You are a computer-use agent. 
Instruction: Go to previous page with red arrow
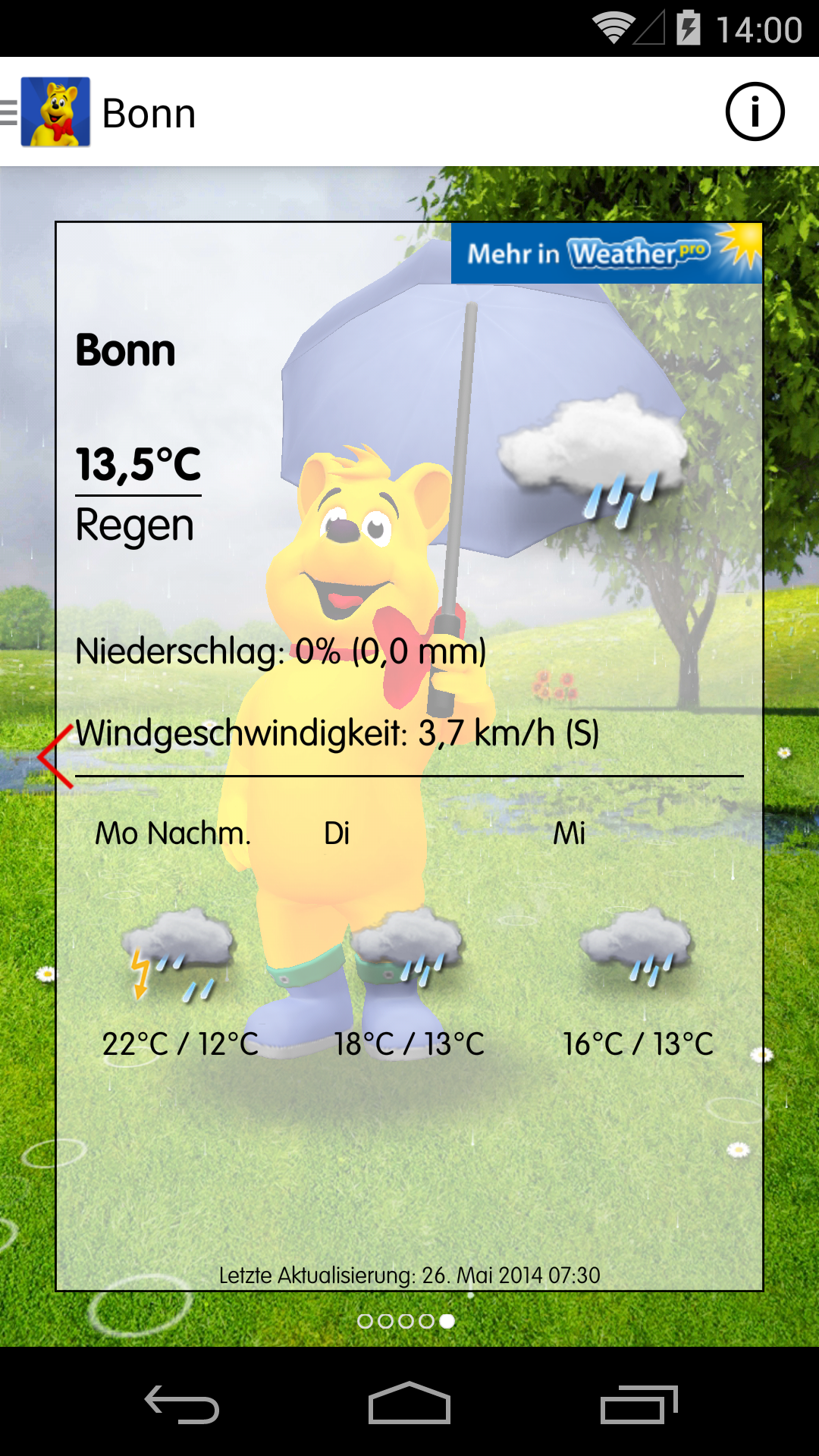pyautogui.click(x=55, y=756)
